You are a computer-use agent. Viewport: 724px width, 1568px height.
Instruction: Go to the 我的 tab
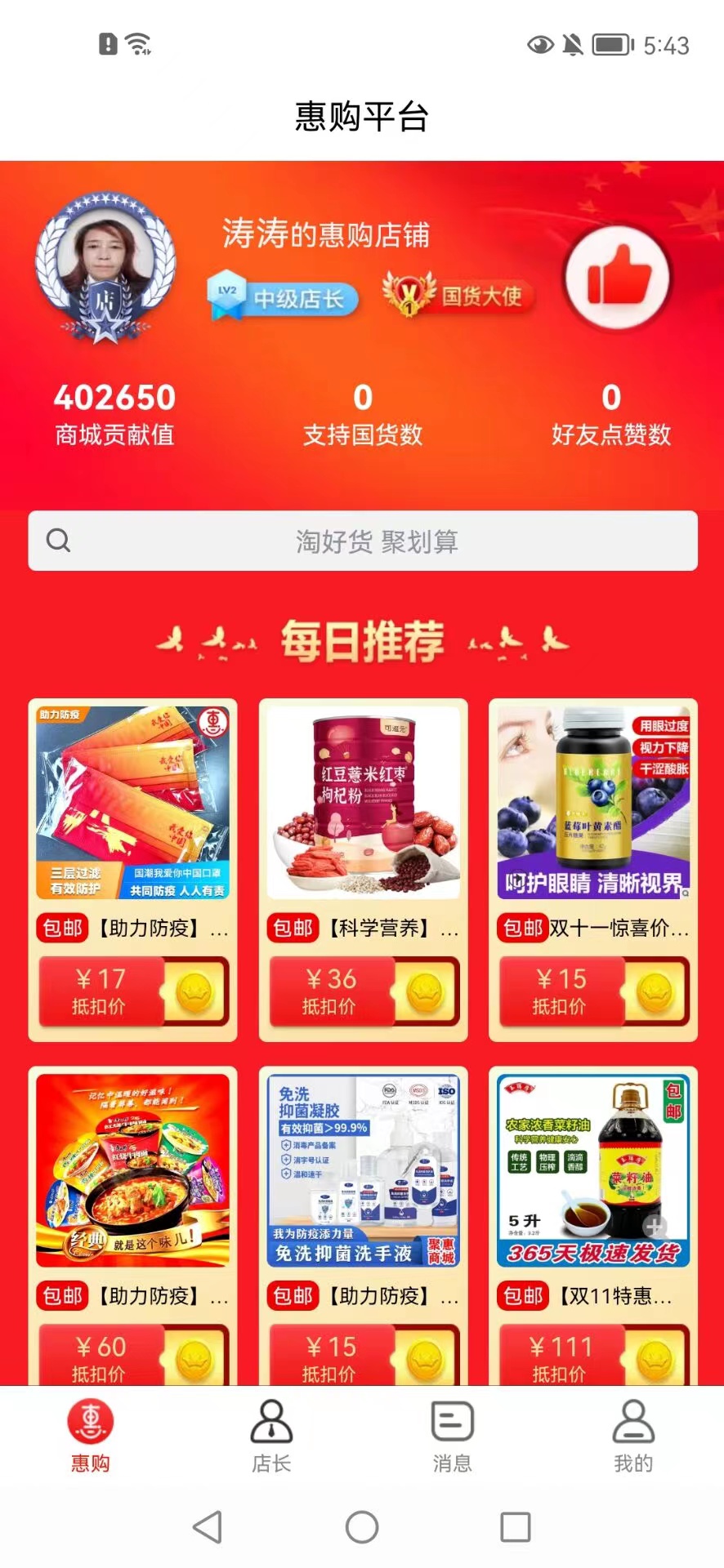tap(633, 1437)
